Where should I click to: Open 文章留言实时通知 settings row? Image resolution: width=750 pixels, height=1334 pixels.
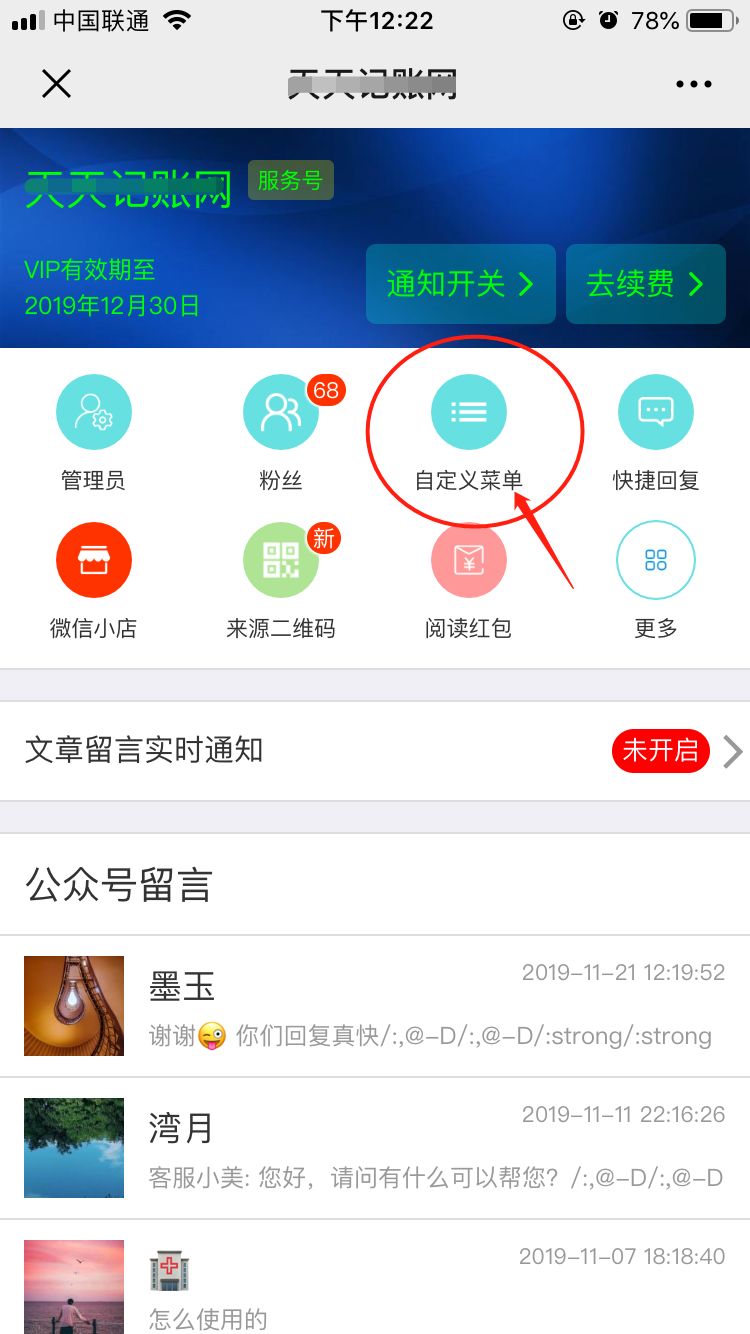(375, 751)
